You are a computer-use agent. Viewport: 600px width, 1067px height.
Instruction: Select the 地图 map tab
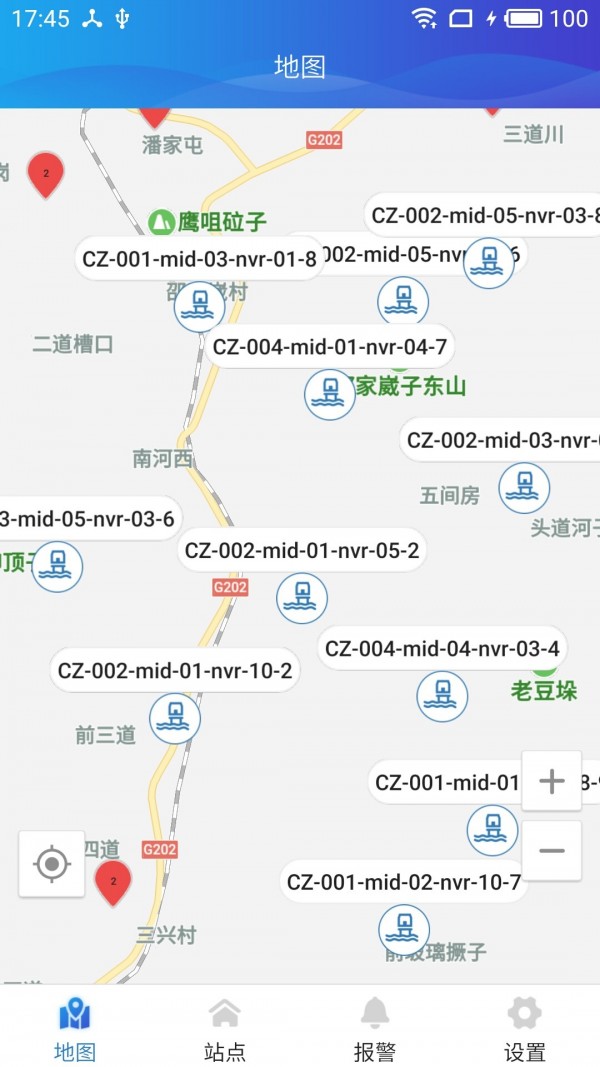click(75, 1028)
